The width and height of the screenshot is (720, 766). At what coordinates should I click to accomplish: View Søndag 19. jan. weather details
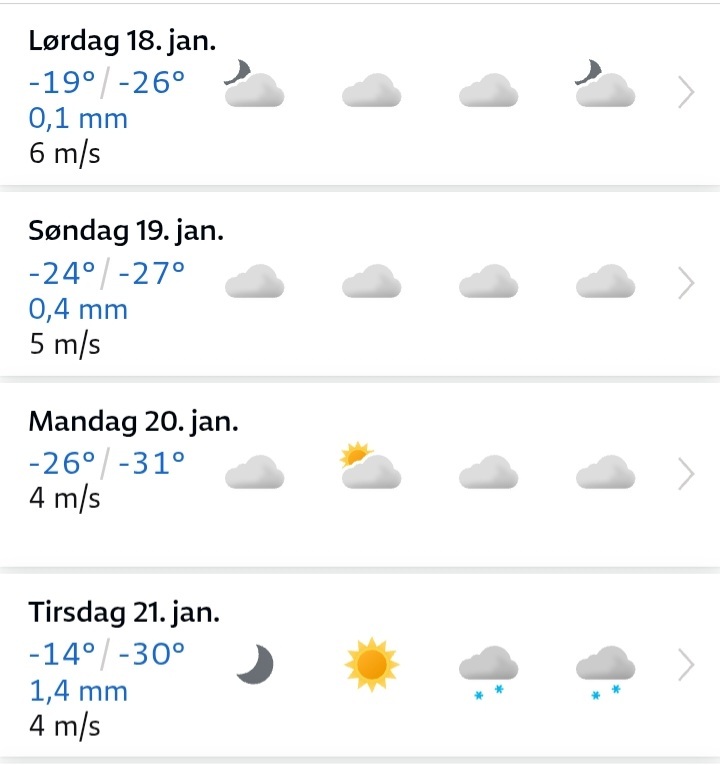click(x=685, y=283)
